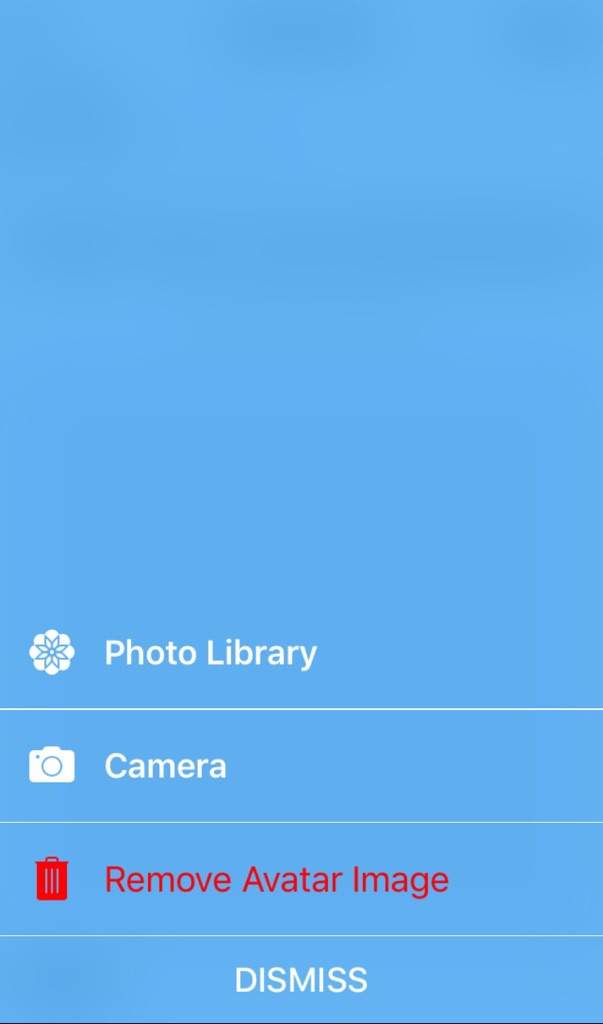603x1024 pixels.
Task: Dismiss the action sheet
Action: pyautogui.click(x=301, y=980)
